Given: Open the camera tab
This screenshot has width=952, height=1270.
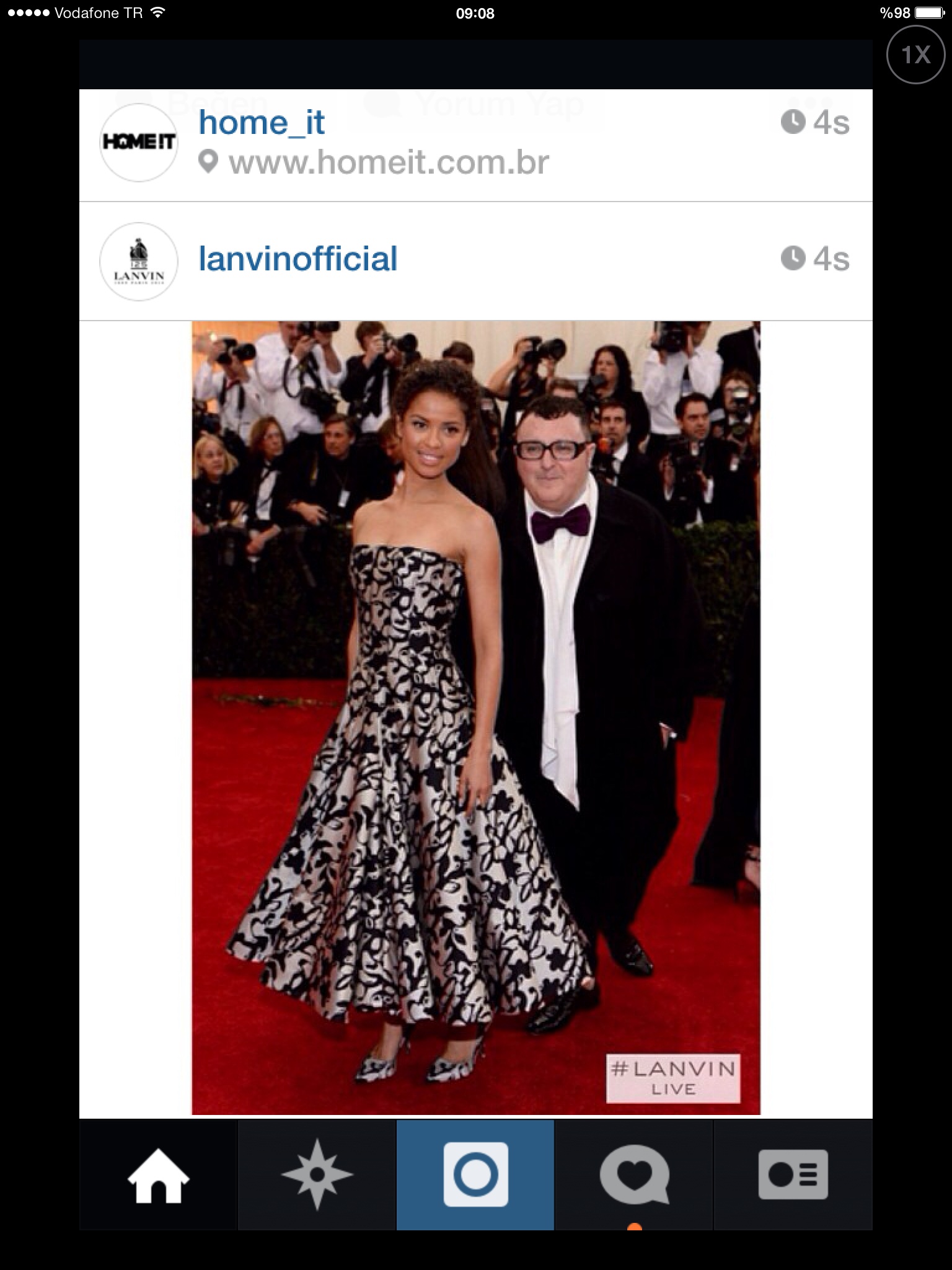Looking at the screenshot, I should (x=475, y=1175).
